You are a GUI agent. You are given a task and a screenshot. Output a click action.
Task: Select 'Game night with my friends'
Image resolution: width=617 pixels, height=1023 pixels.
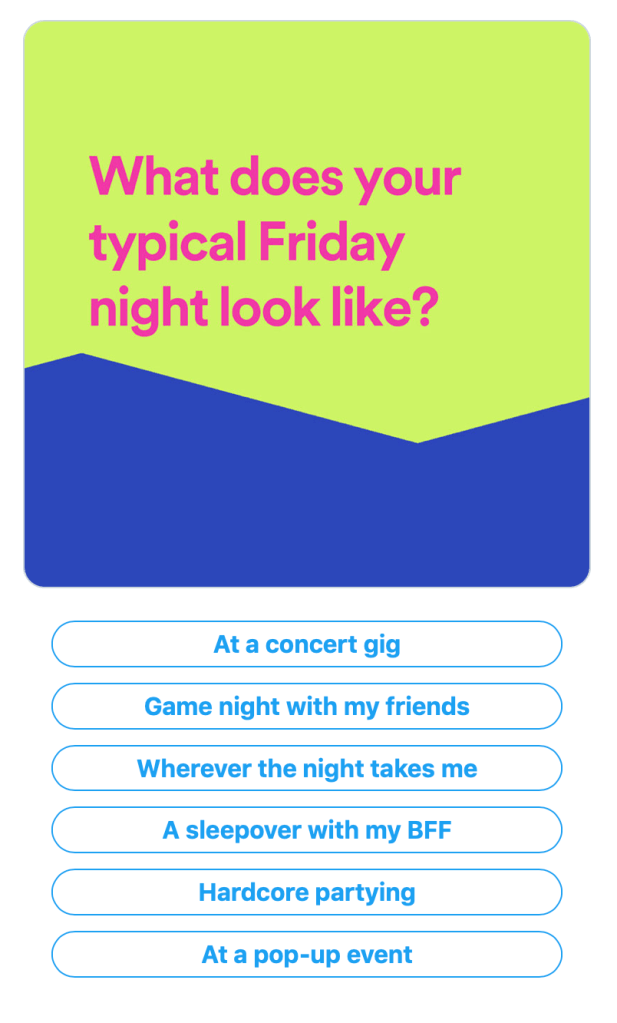click(x=306, y=706)
